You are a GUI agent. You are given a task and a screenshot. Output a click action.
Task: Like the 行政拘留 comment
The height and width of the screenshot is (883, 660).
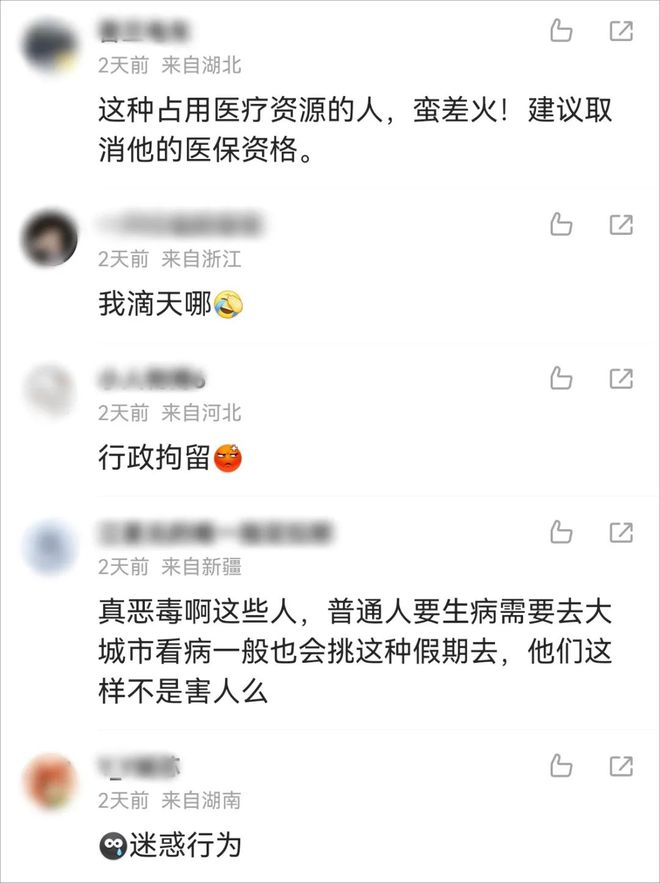562,379
